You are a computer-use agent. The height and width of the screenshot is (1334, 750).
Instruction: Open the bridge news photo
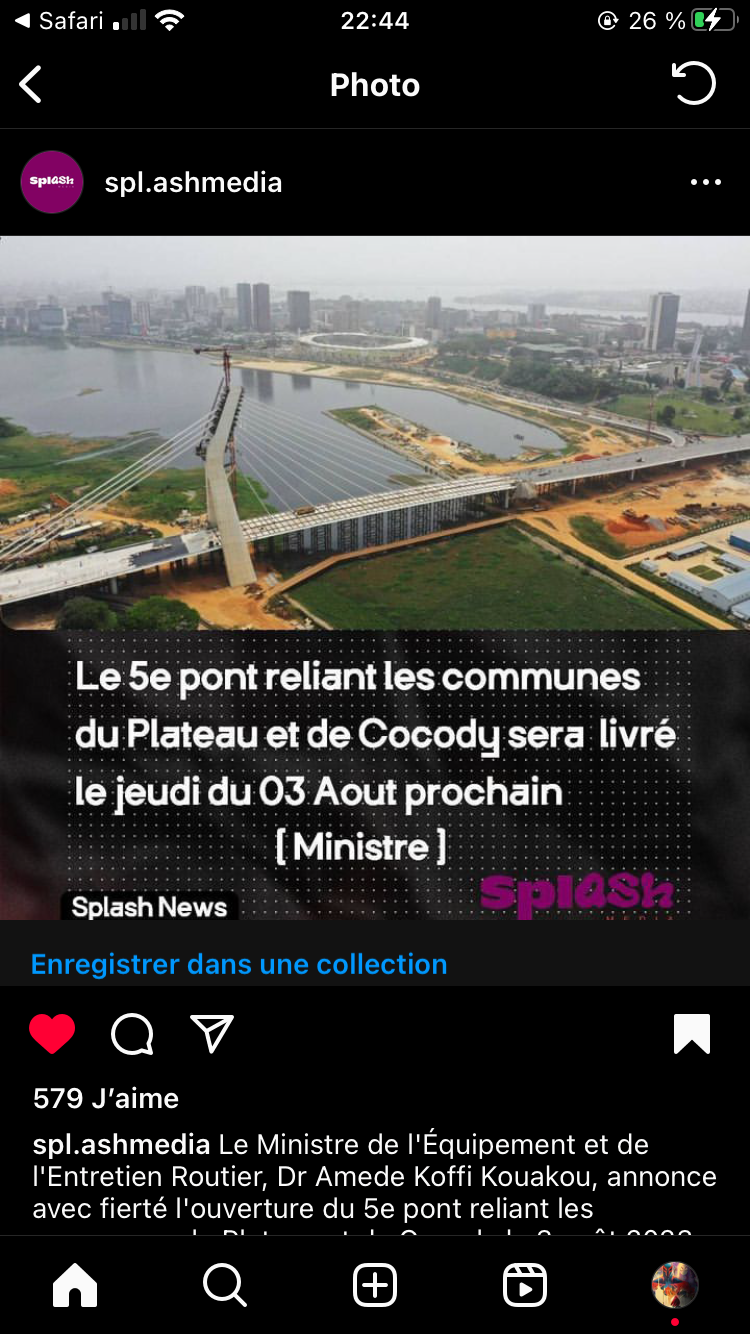coord(375,577)
